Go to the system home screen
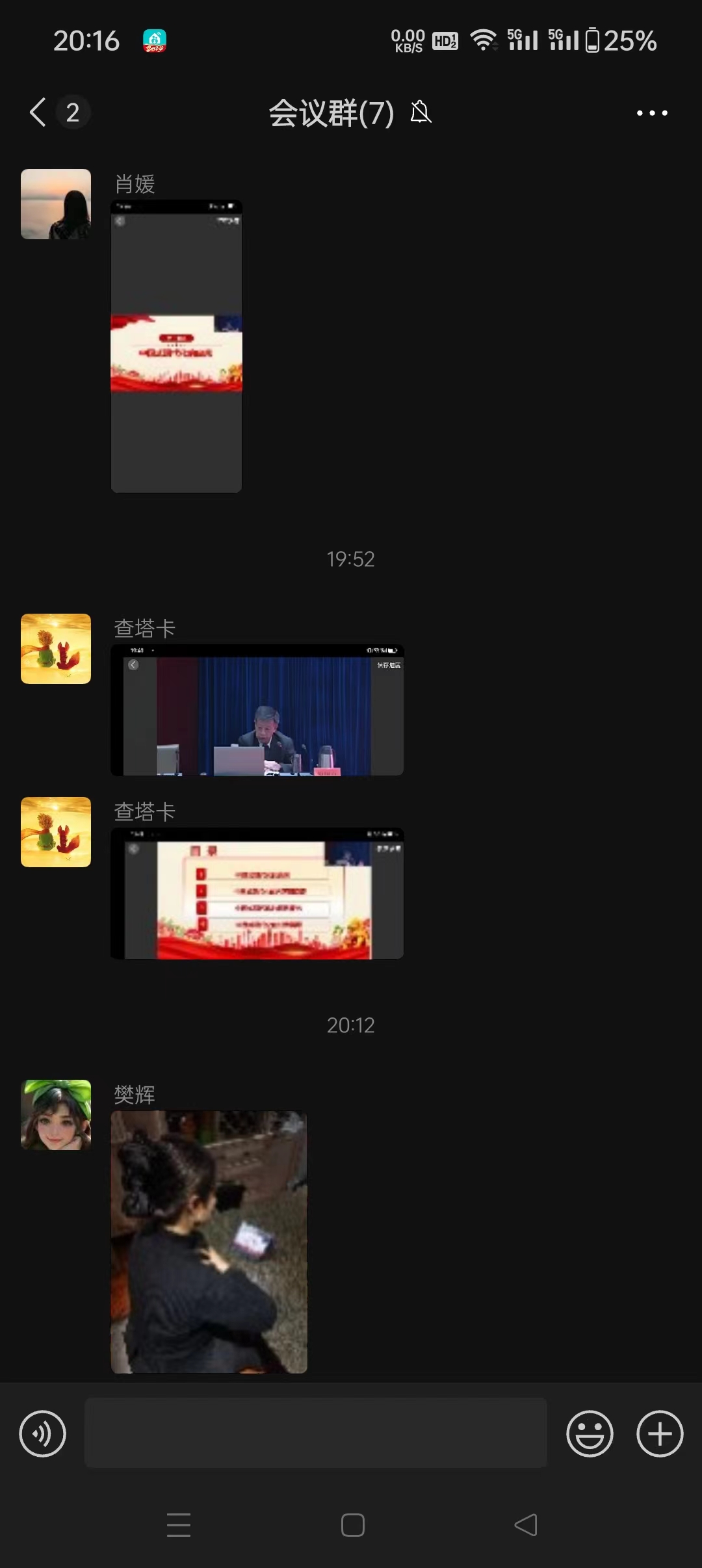Screen dimensions: 702x1568 pos(352,1525)
